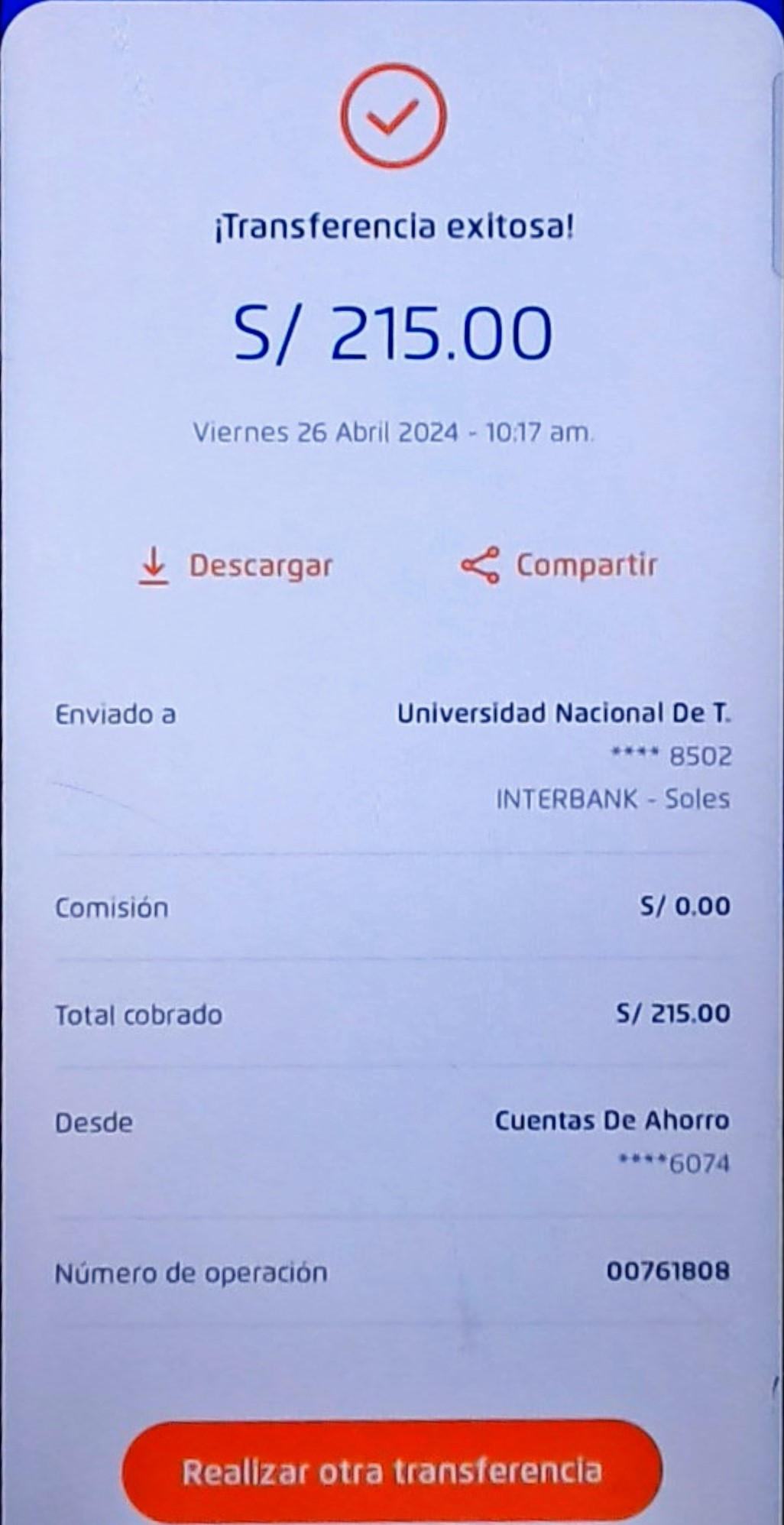Share the receipt with Compartir

[559, 566]
